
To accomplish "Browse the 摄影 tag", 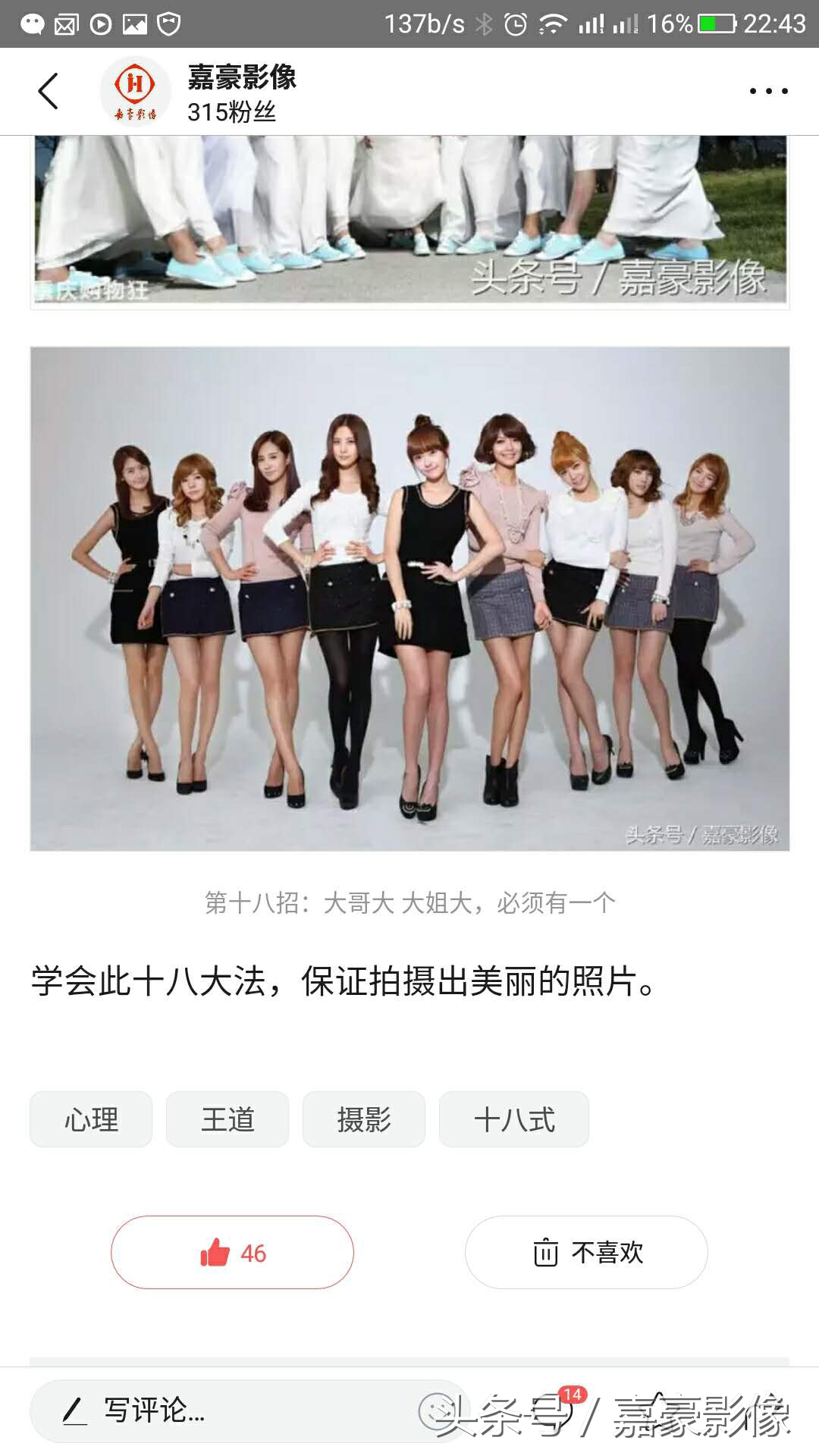I will coord(364,1119).
